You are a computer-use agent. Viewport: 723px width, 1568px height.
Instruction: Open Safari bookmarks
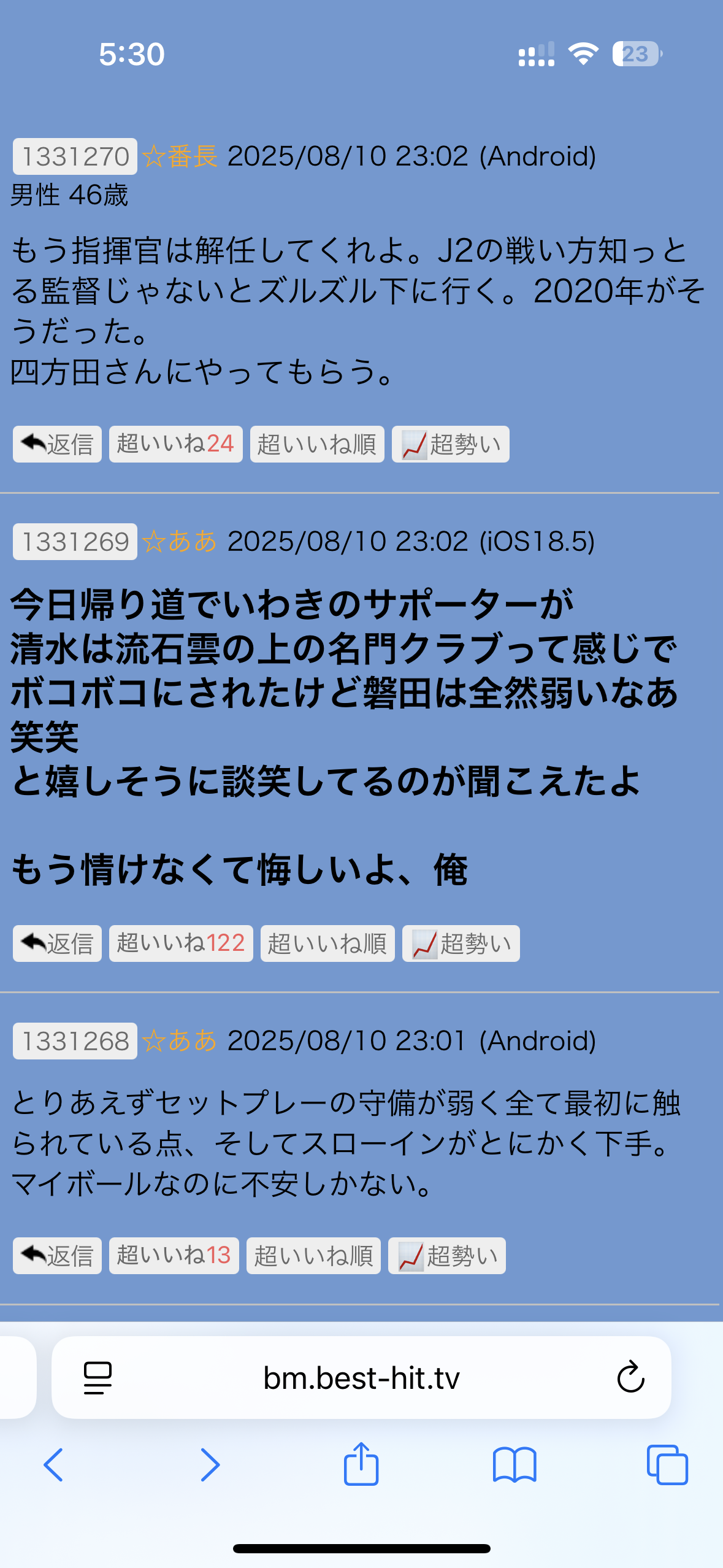coord(515,1465)
